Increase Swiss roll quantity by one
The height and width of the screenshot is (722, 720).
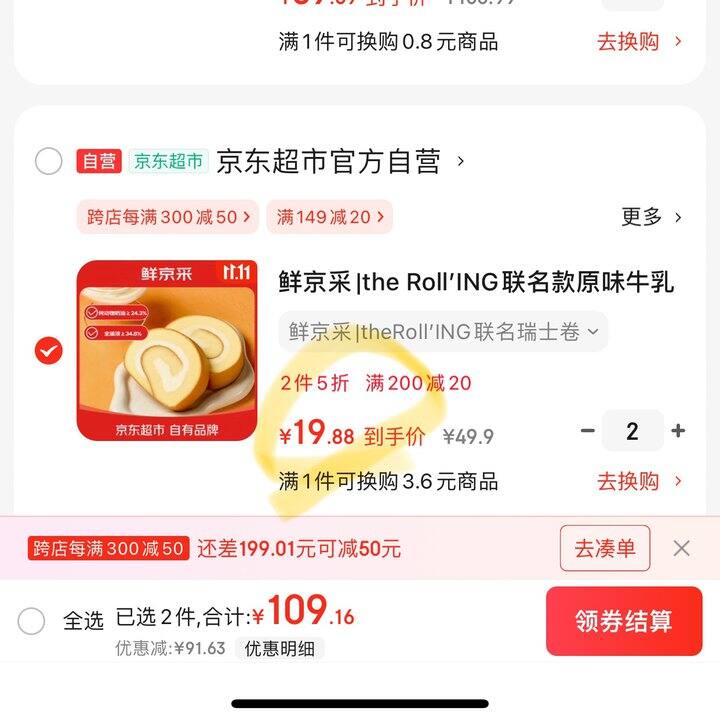678,431
